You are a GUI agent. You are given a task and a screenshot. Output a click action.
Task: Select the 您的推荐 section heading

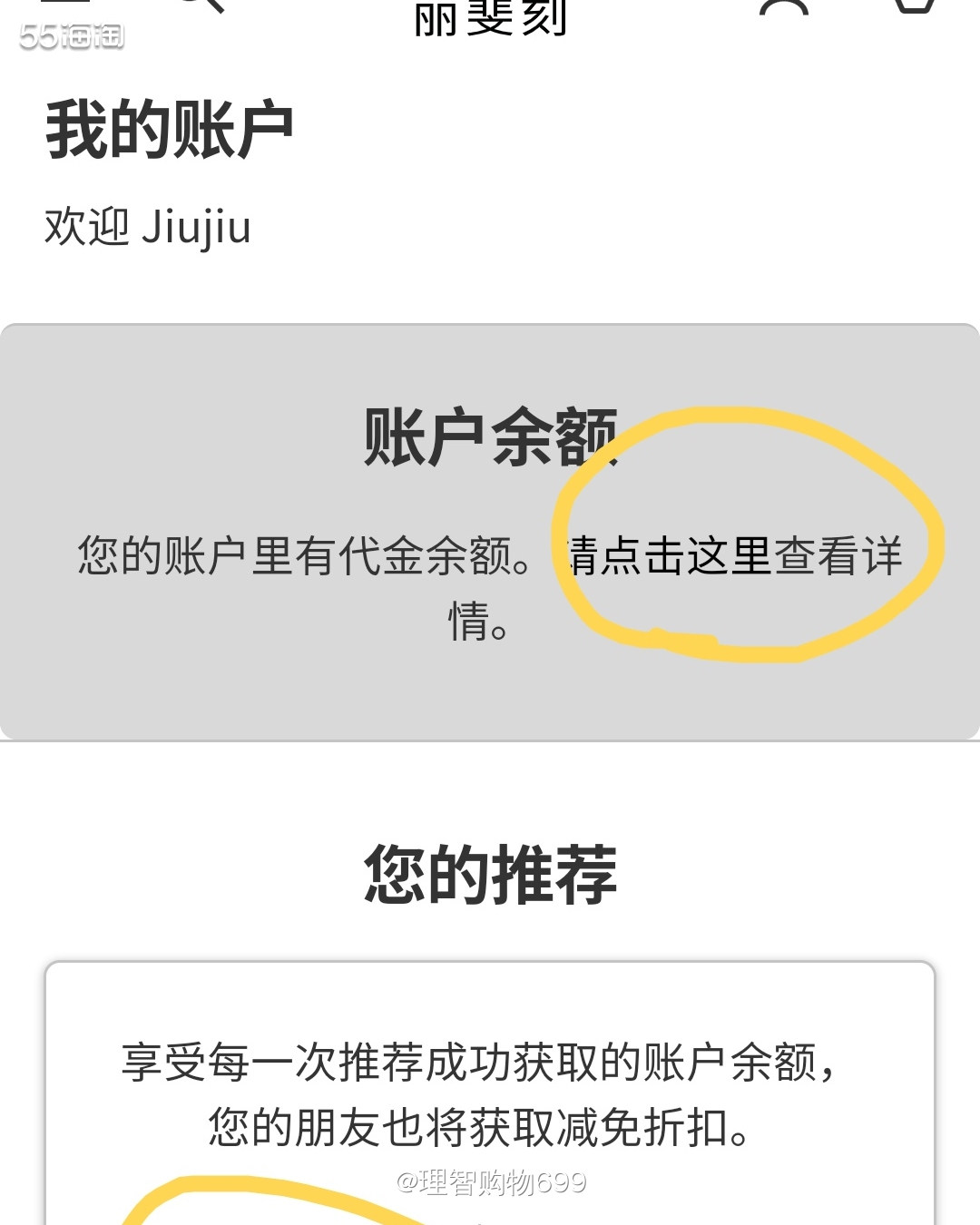490,871
